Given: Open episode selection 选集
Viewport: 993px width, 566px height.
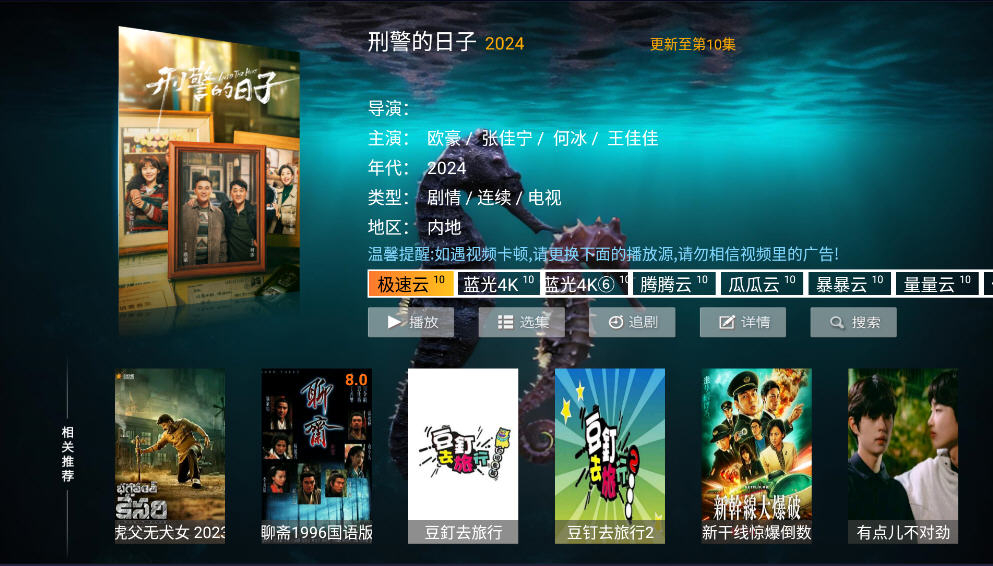Looking at the screenshot, I should [x=522, y=322].
